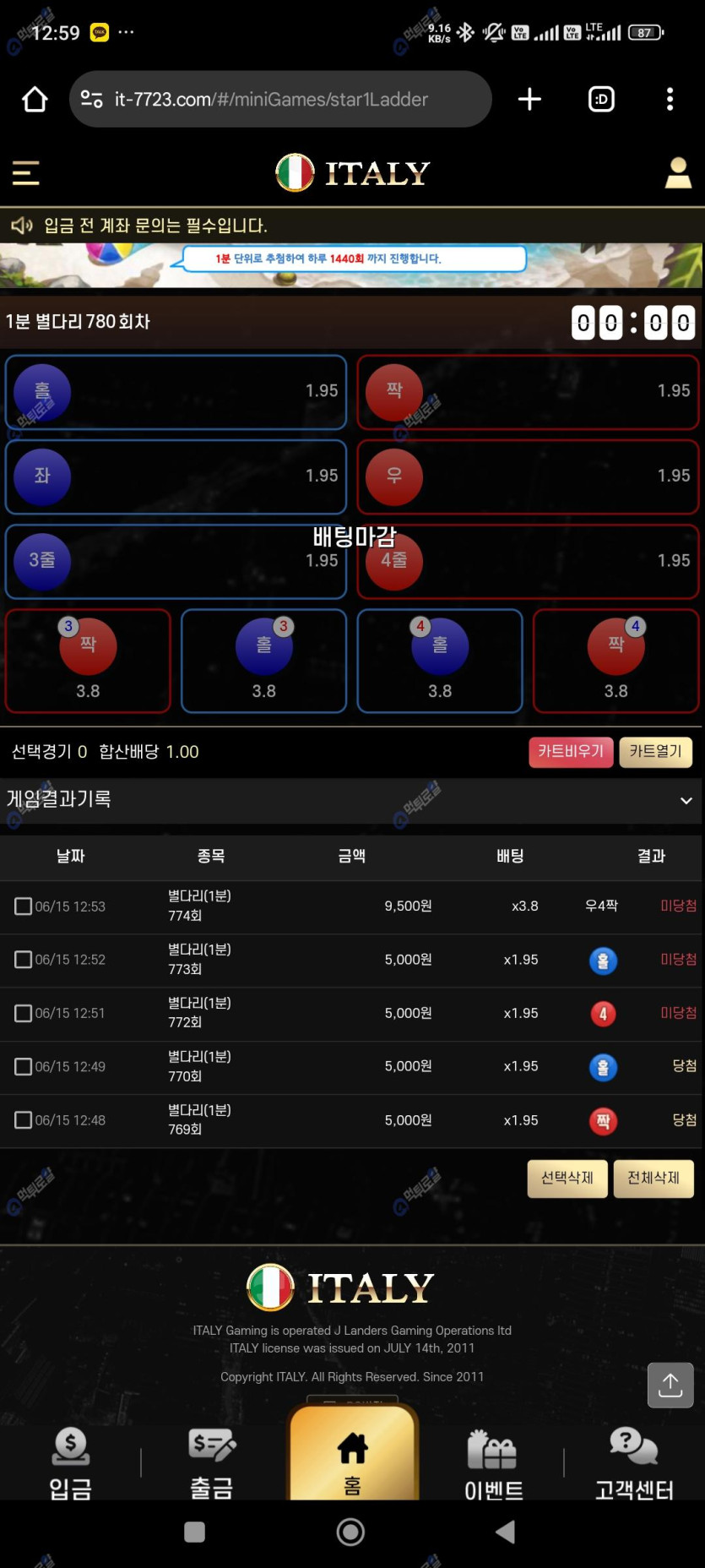The height and width of the screenshot is (1568, 705).
Task: Tap the 전체삭제 button
Action: coord(653,1178)
